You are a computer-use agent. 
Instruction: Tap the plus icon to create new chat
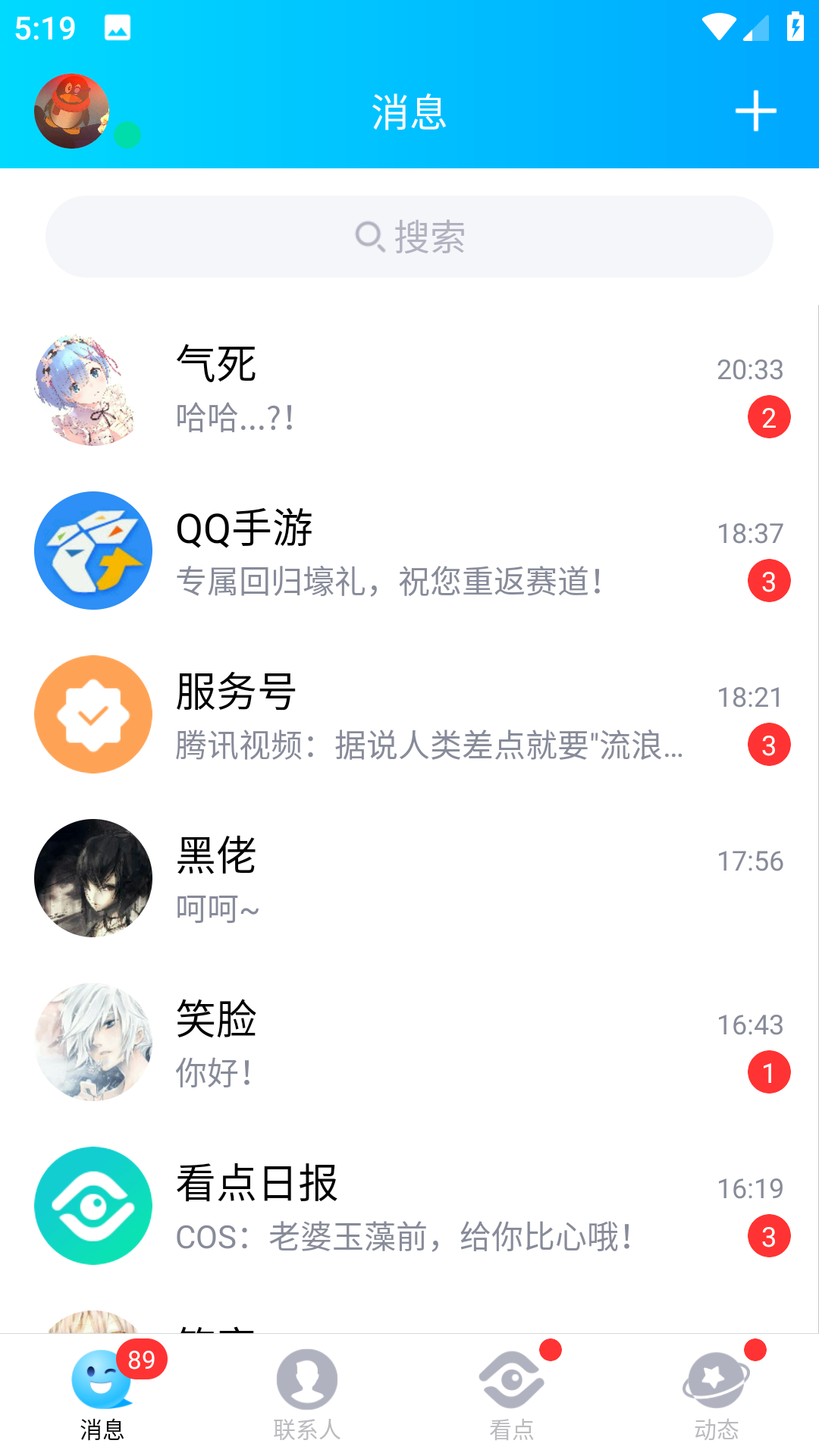click(755, 111)
